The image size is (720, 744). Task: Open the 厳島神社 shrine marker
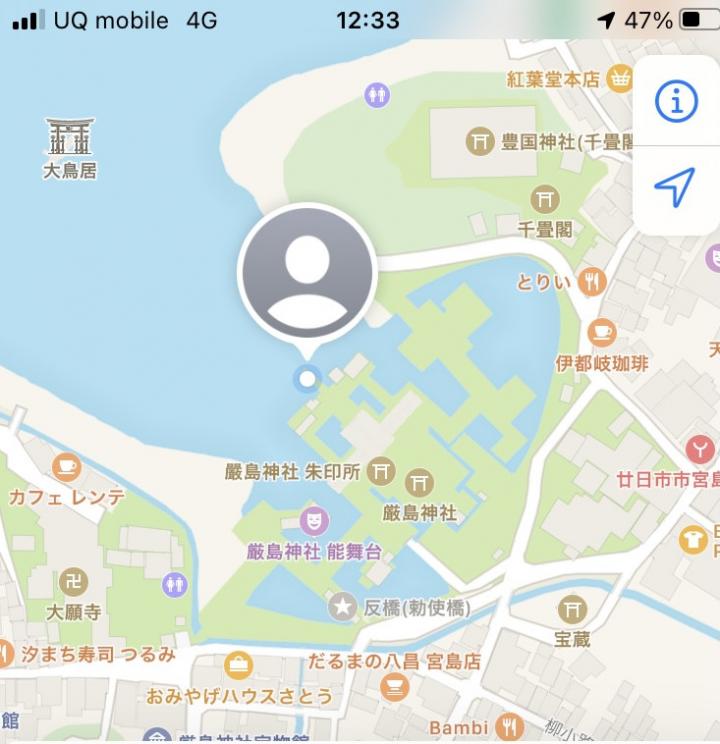click(x=421, y=484)
